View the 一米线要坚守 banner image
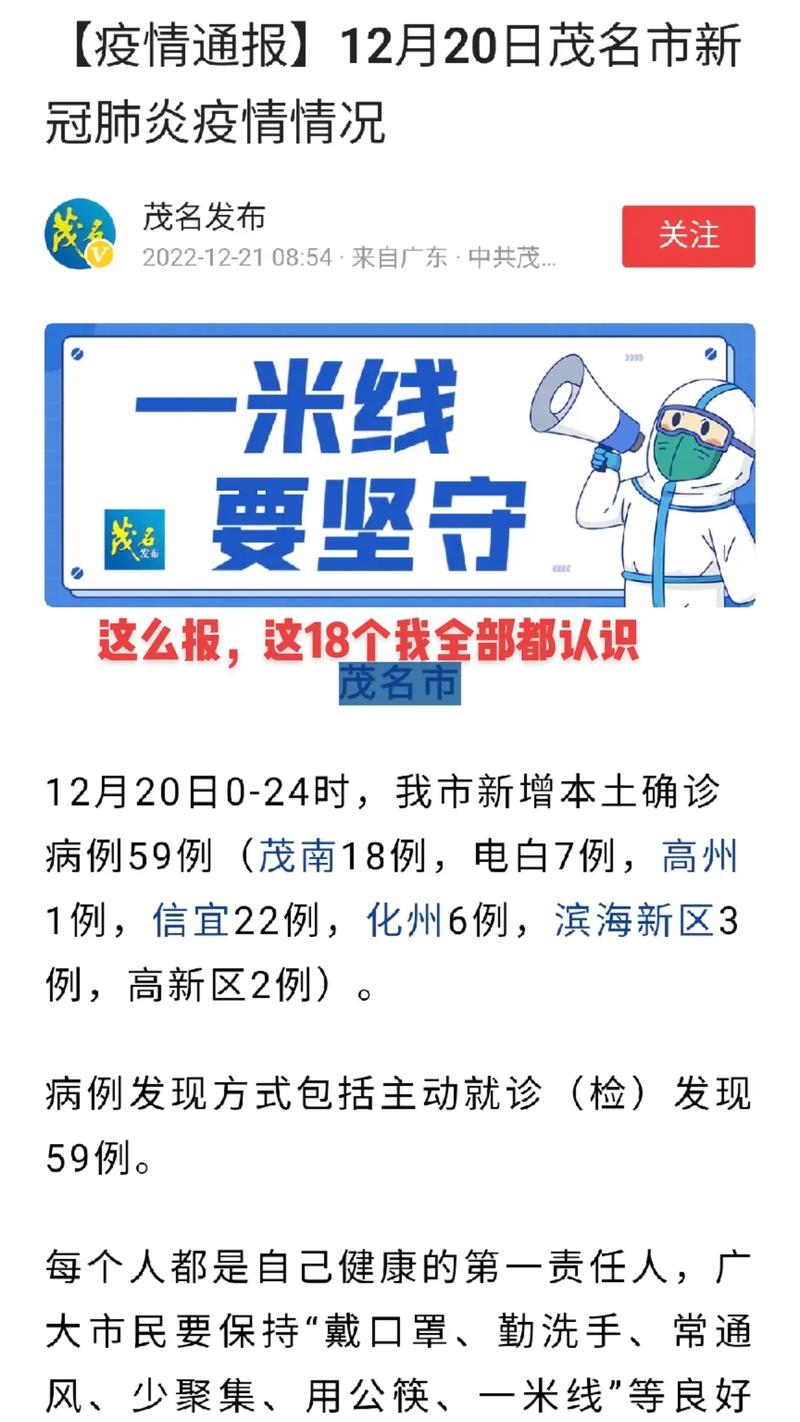Image resolution: width=800 pixels, height=1422 pixels. (x=400, y=465)
